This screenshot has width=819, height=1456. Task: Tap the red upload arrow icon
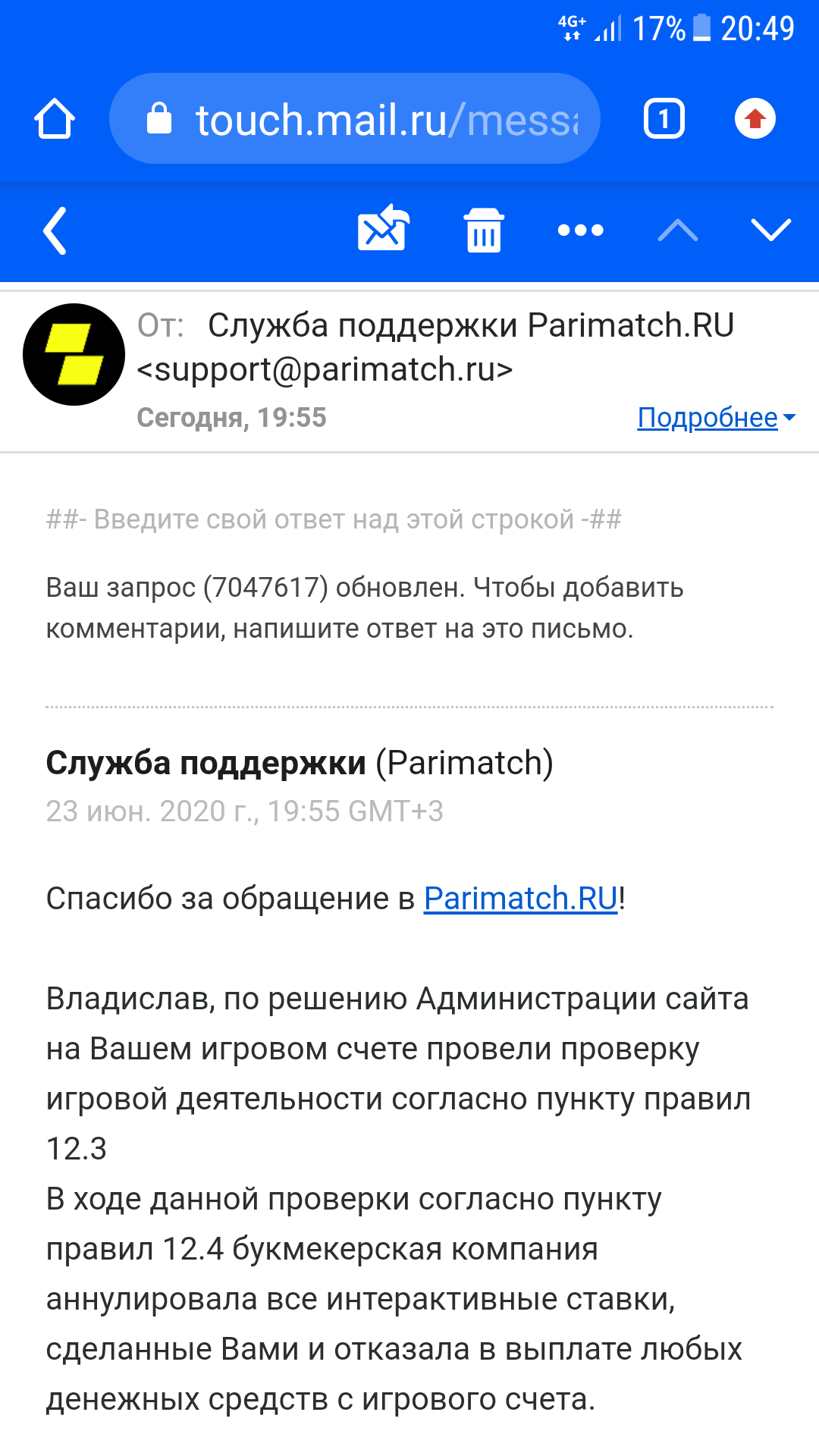click(x=755, y=119)
